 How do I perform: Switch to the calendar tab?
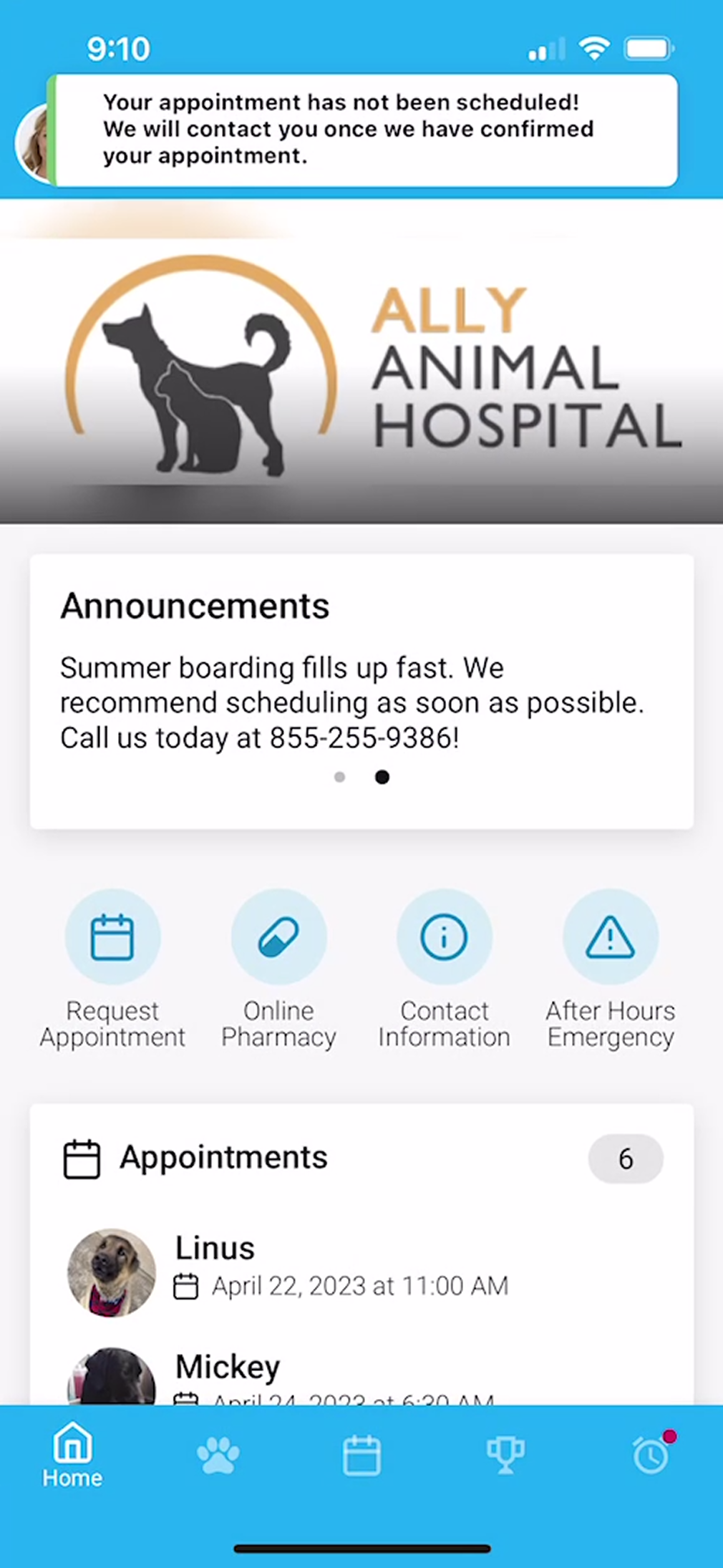361,1456
